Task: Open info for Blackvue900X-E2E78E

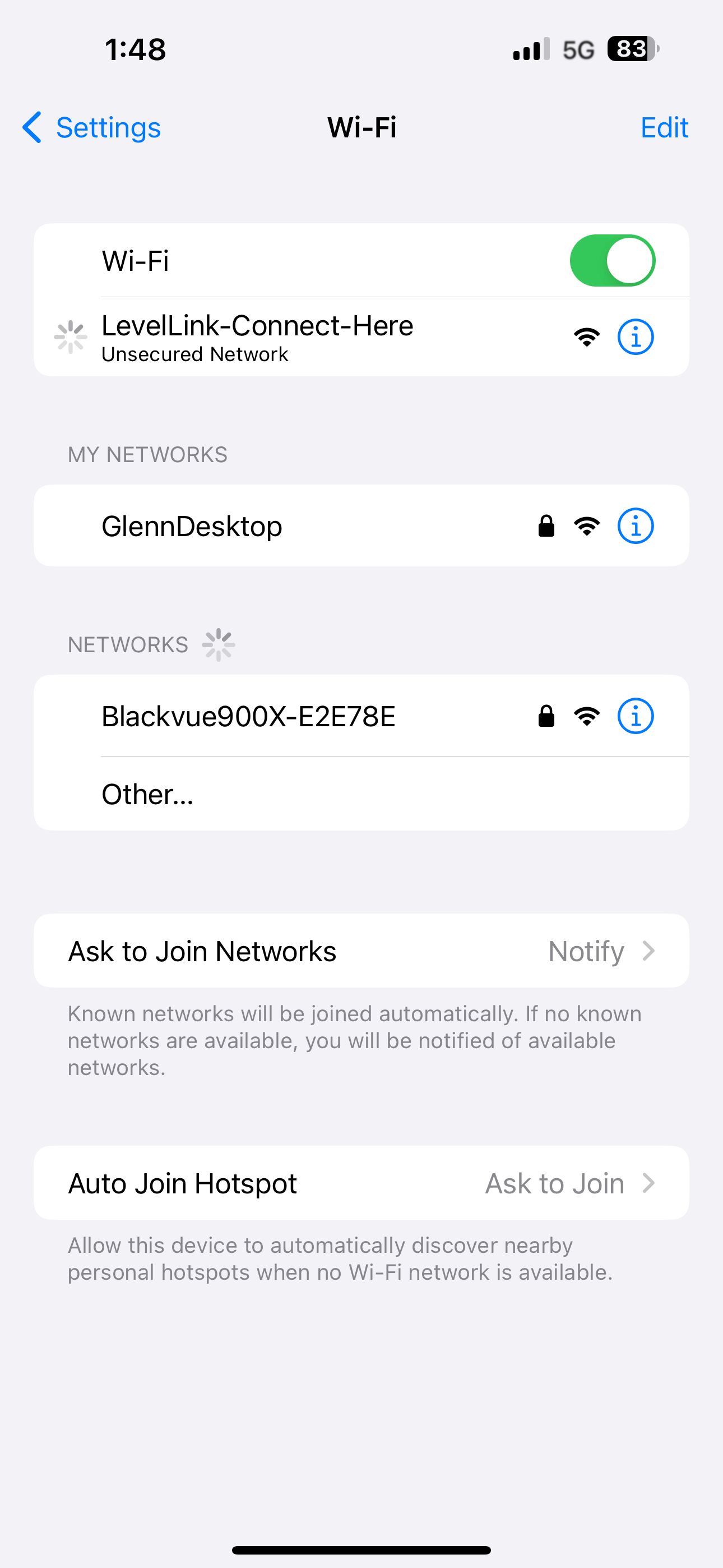Action: click(636, 716)
